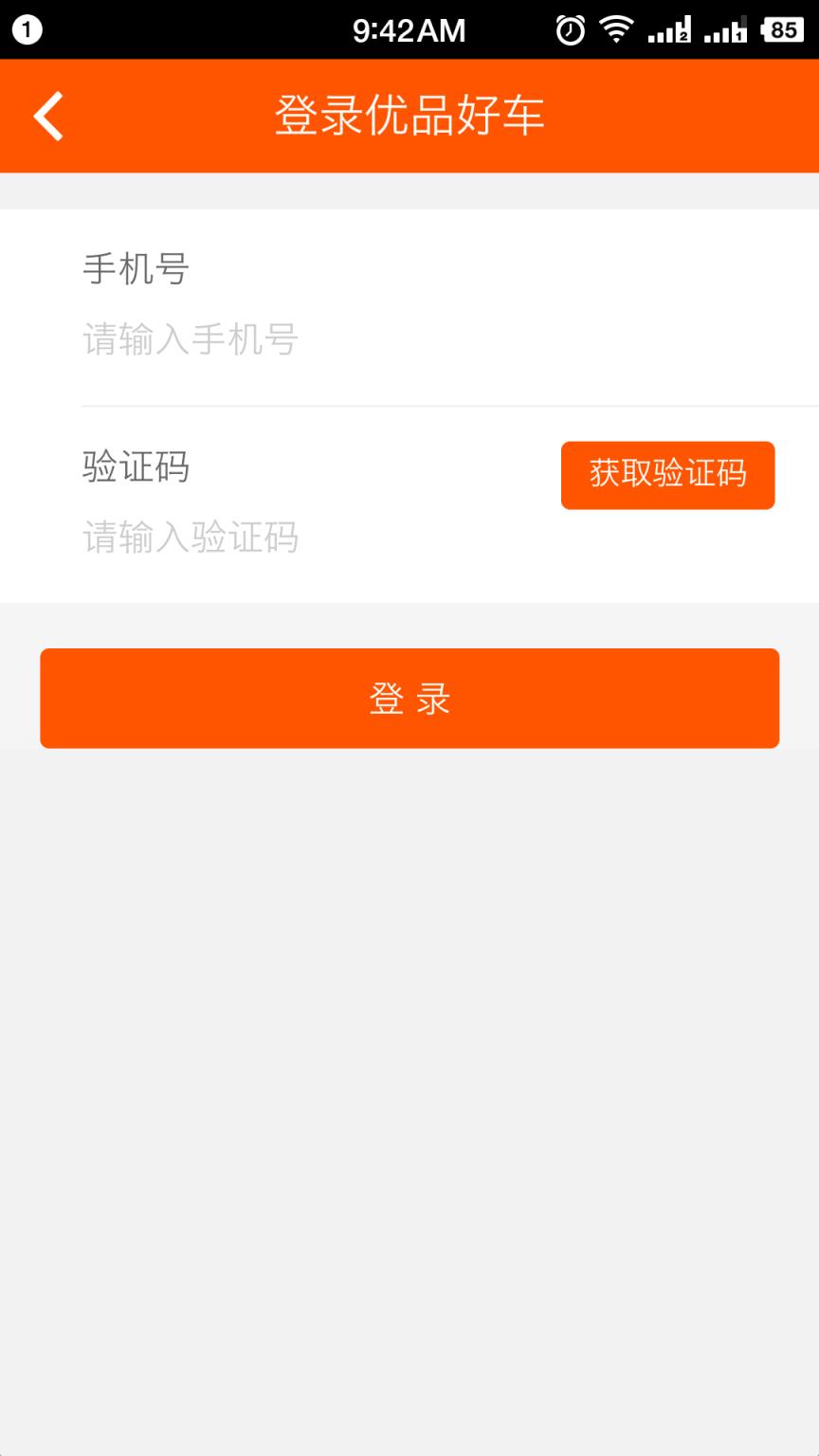
Task: Click the 登录优品好车 title text
Action: pyautogui.click(x=409, y=114)
